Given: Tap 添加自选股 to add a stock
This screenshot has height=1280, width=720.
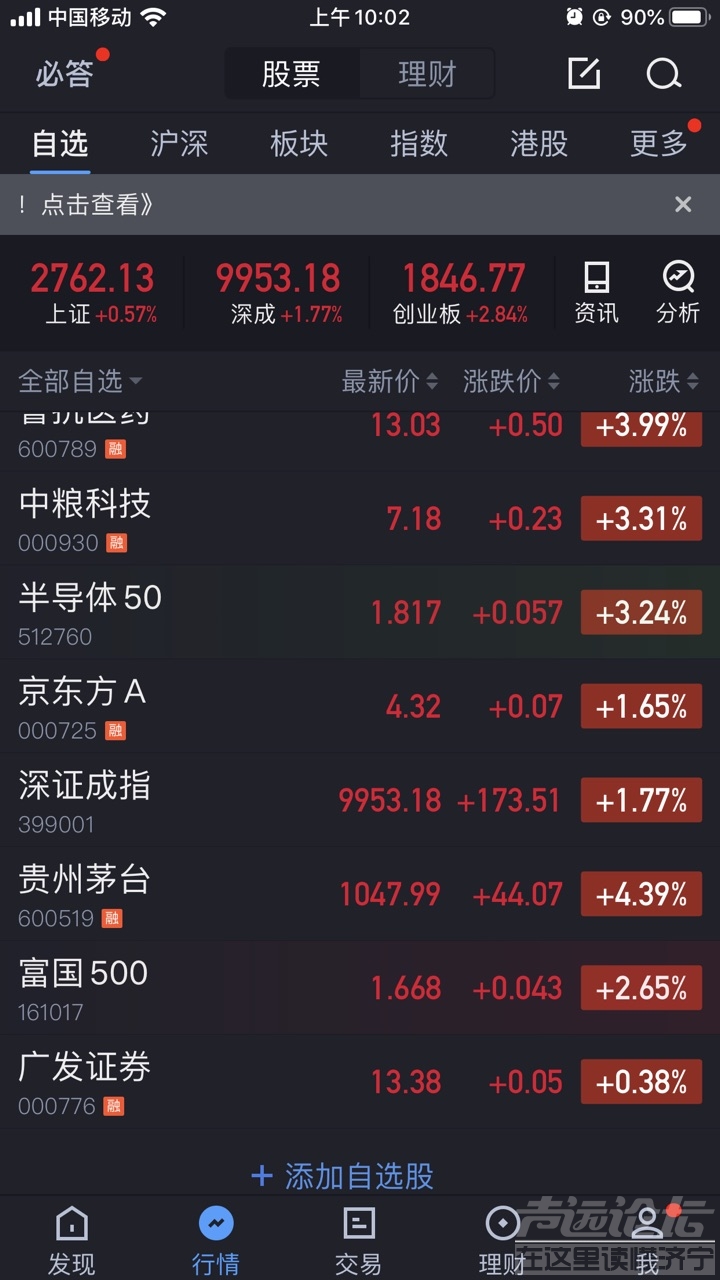Looking at the screenshot, I should [x=343, y=1176].
